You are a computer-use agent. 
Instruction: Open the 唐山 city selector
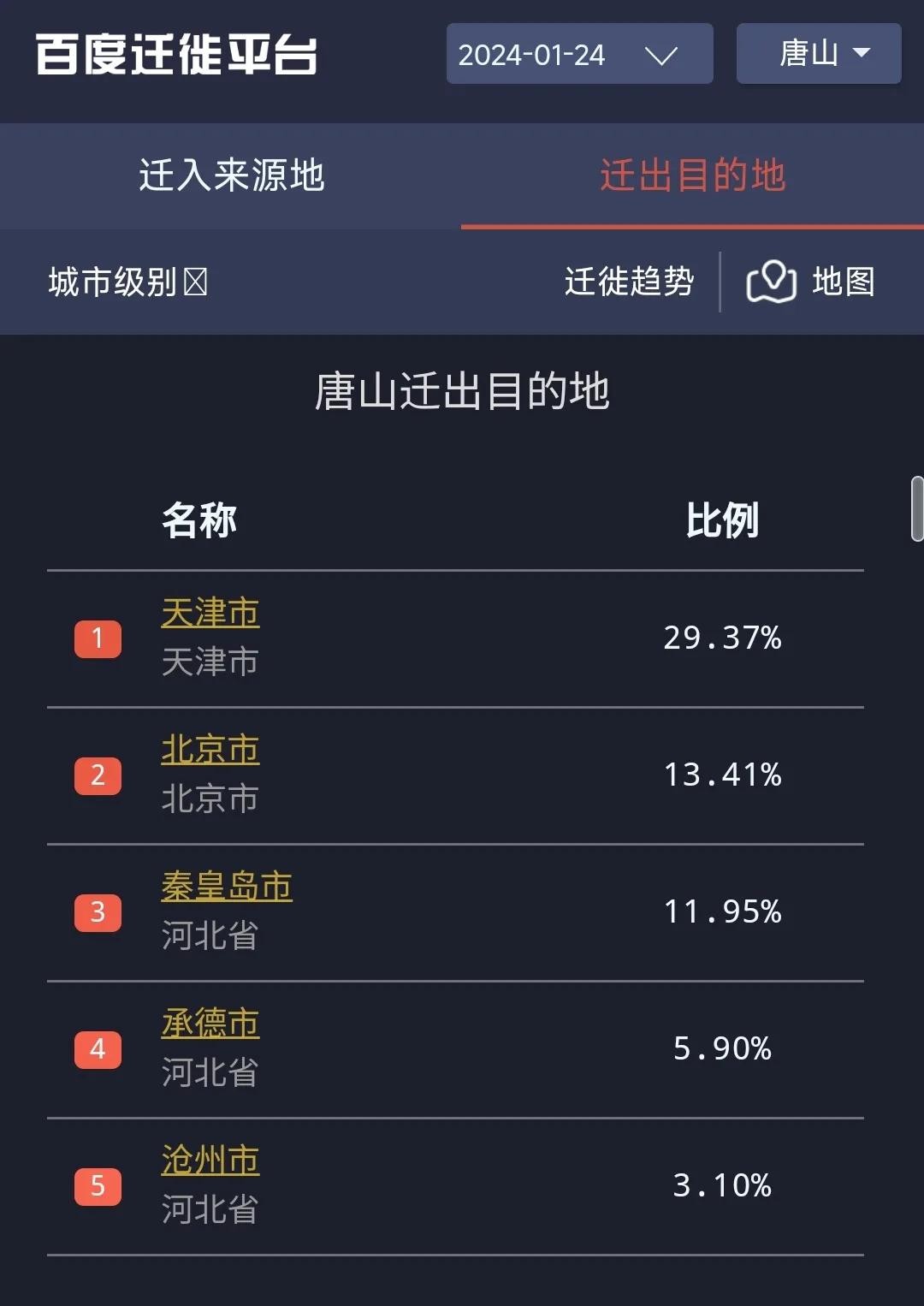point(818,53)
